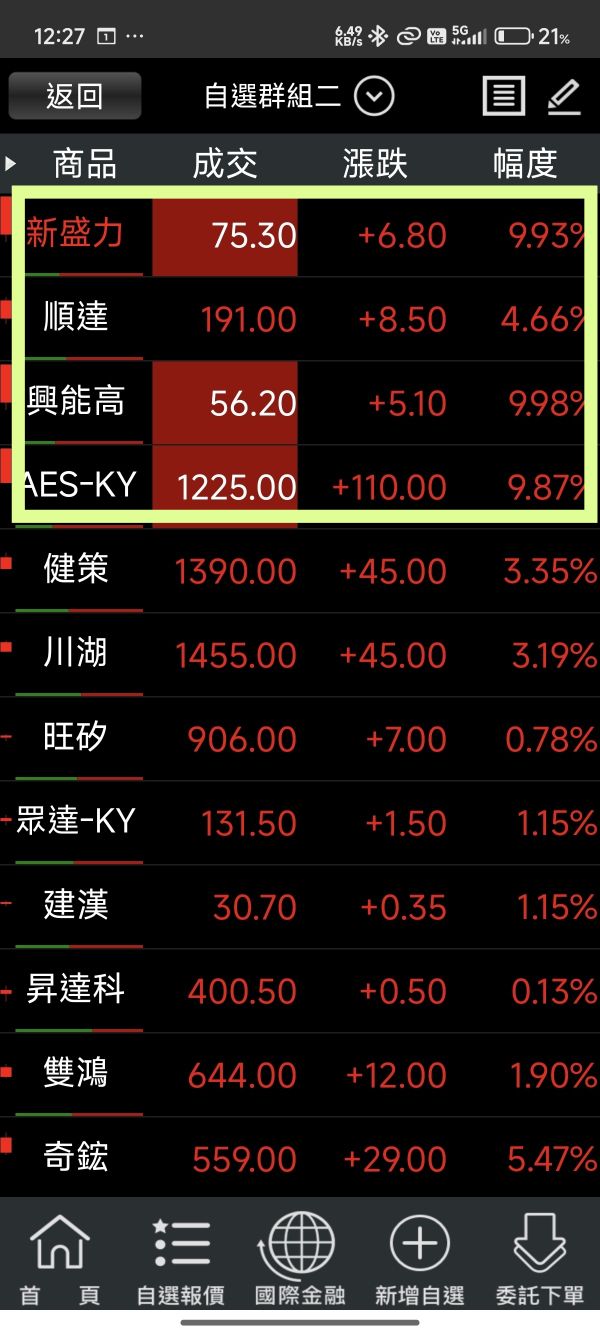The image size is (600, 1335).
Task: Go to the 首頁 home tab
Action: pyautogui.click(x=60, y=1260)
